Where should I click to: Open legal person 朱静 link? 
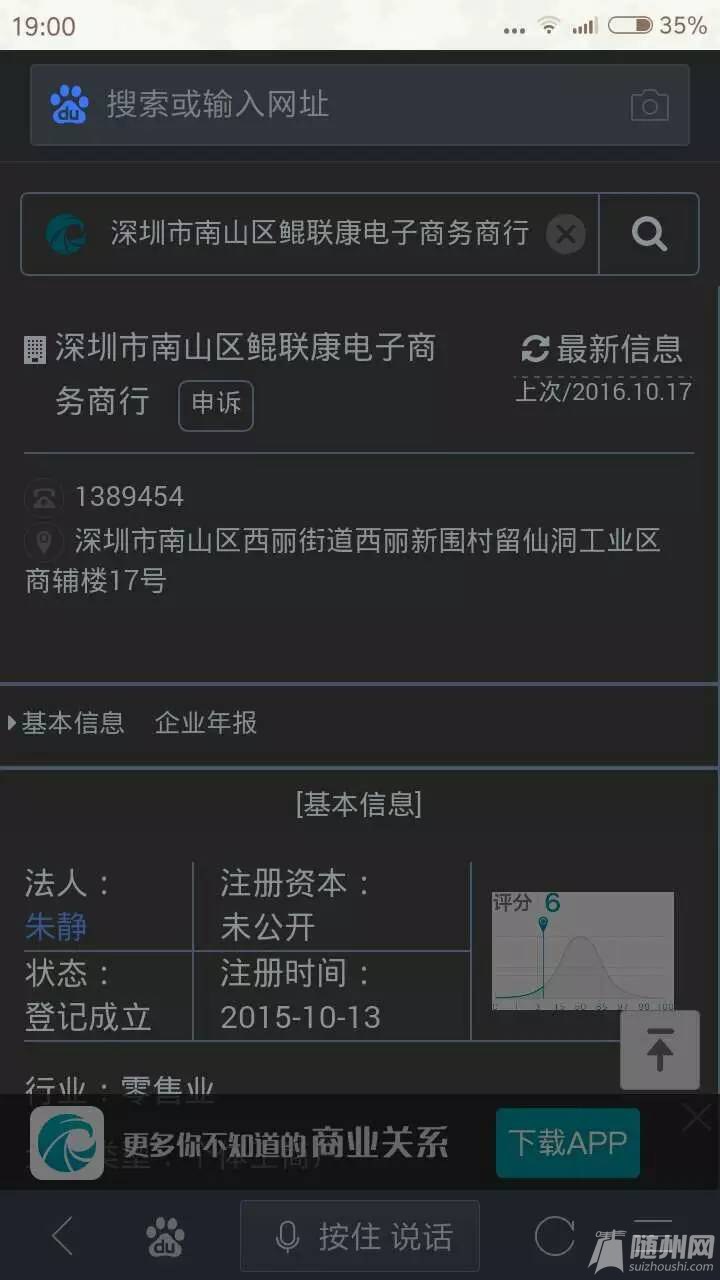pyautogui.click(x=56, y=927)
